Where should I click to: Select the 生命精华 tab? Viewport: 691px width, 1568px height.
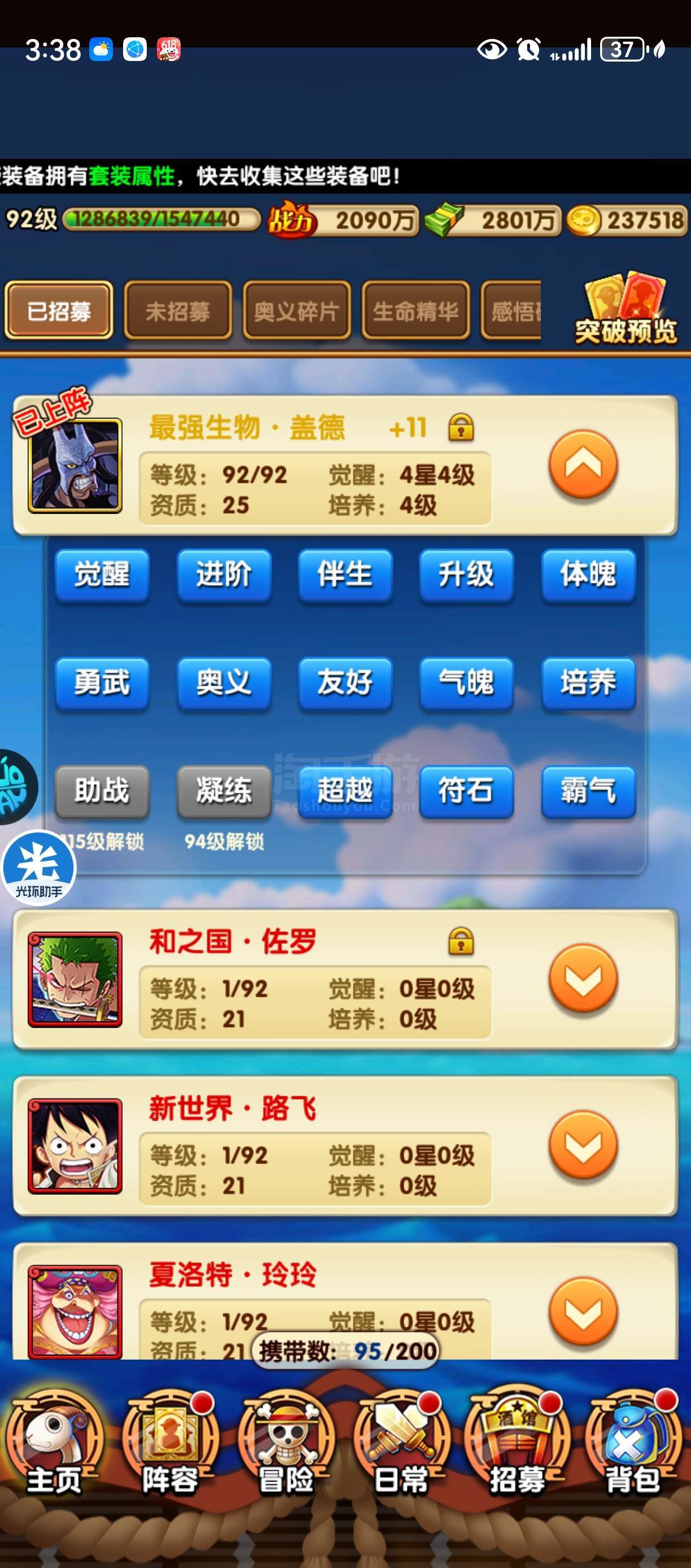(x=416, y=311)
